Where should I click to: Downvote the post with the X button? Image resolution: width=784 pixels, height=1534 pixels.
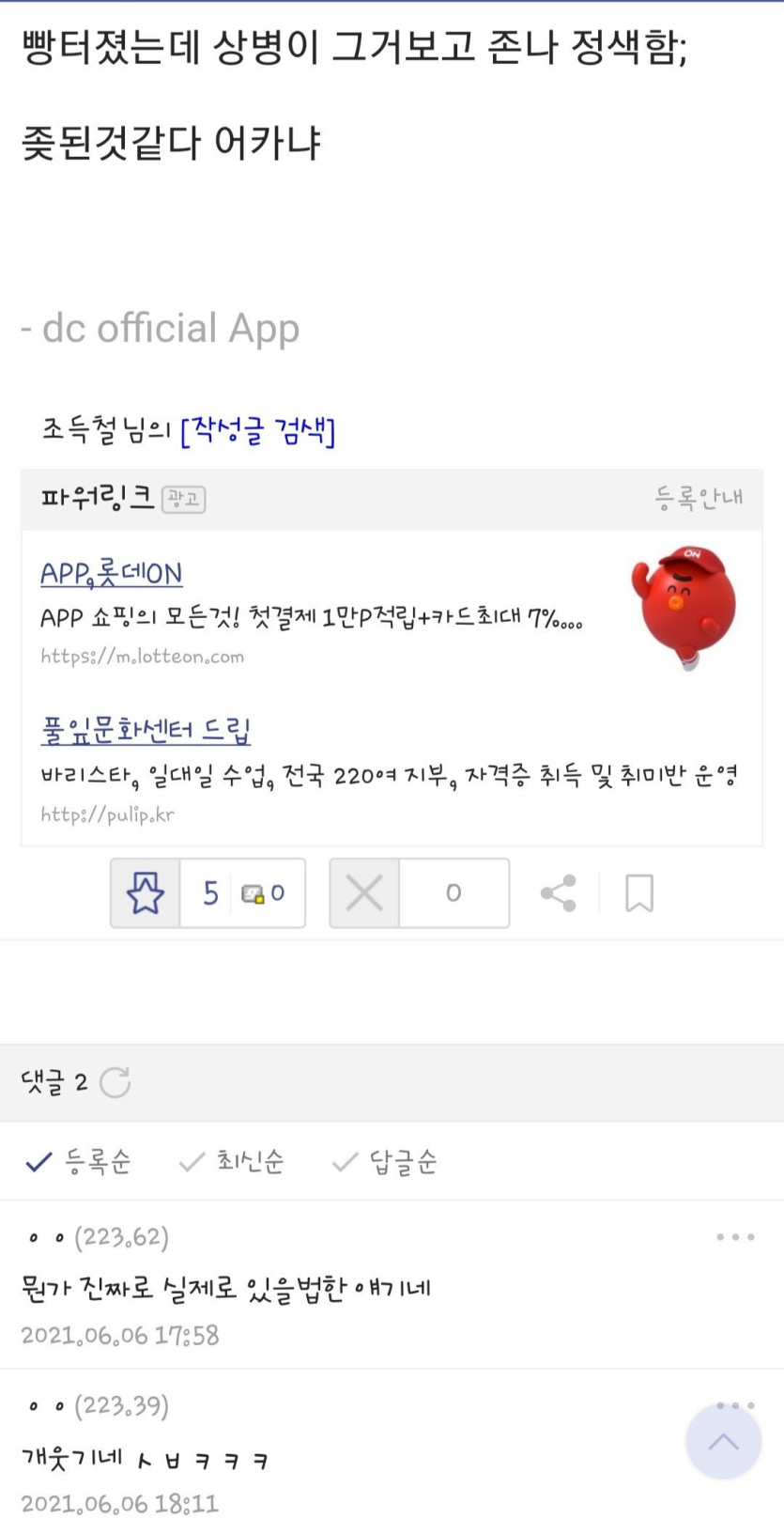[364, 892]
